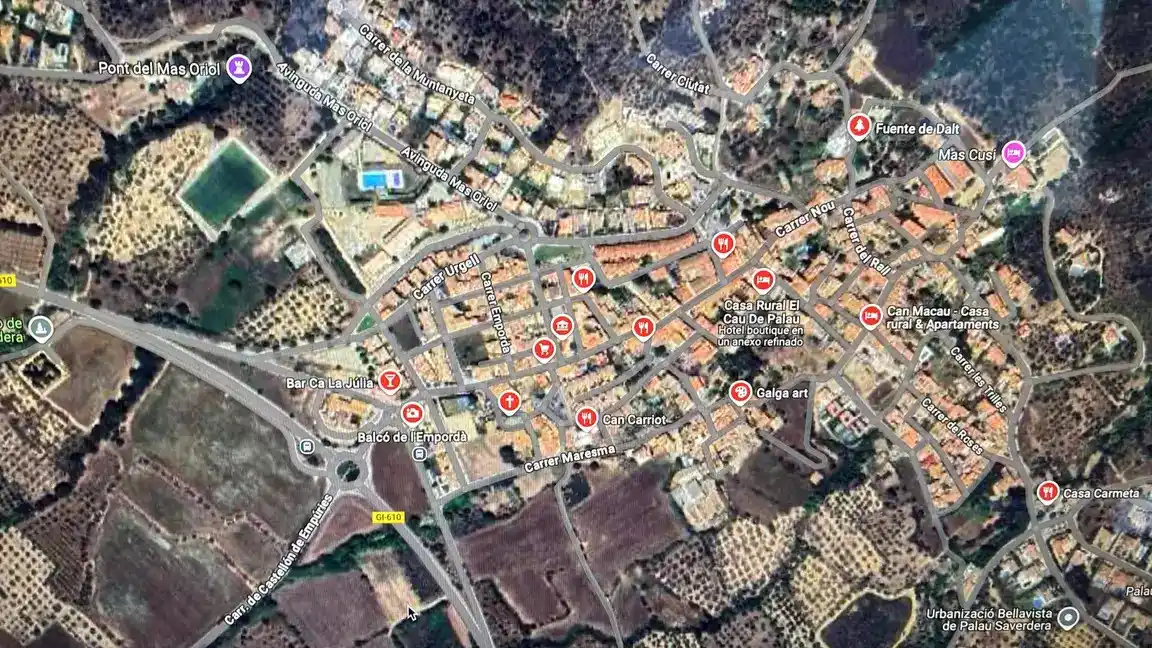
Task: Tap the Bar Ca La Júlia marker
Action: (389, 379)
